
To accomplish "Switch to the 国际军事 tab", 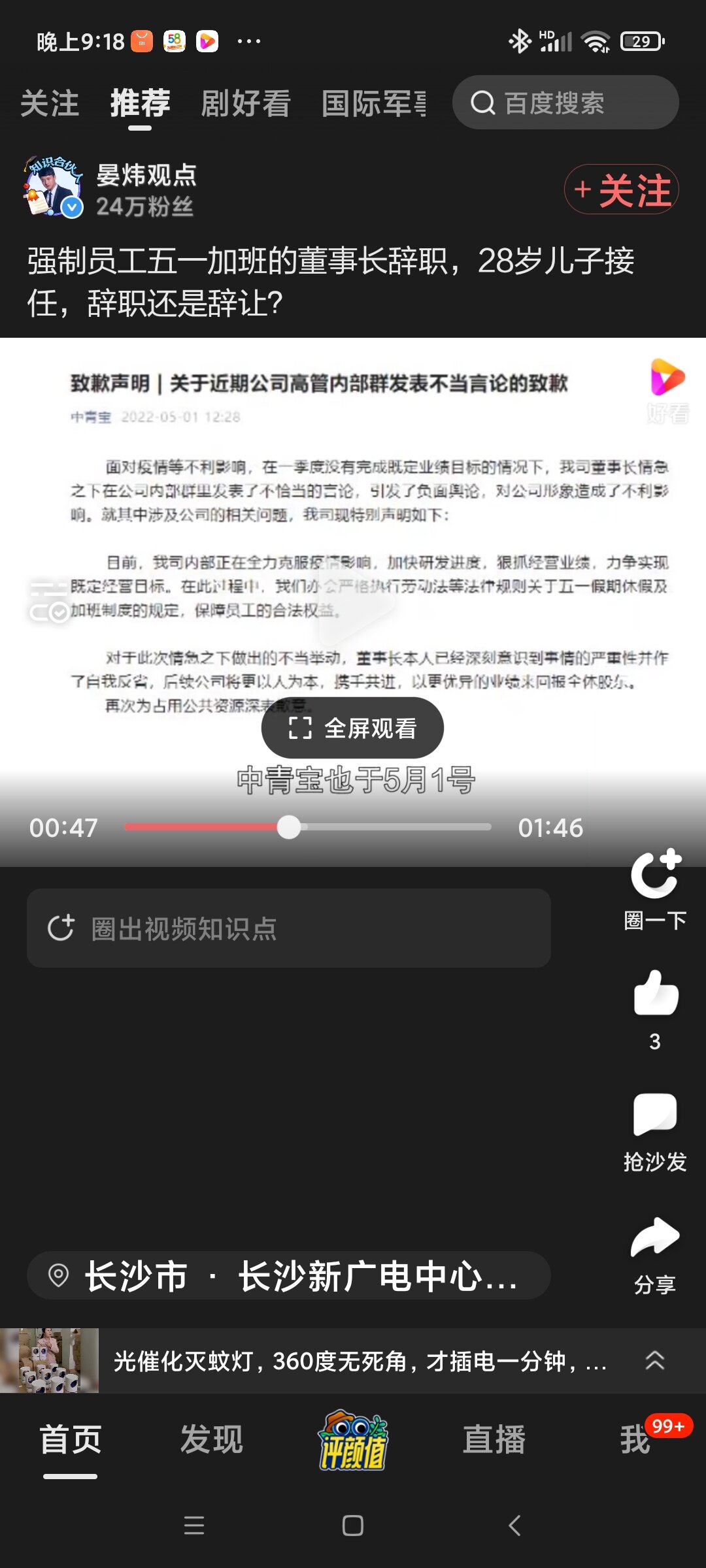I will click(x=374, y=104).
